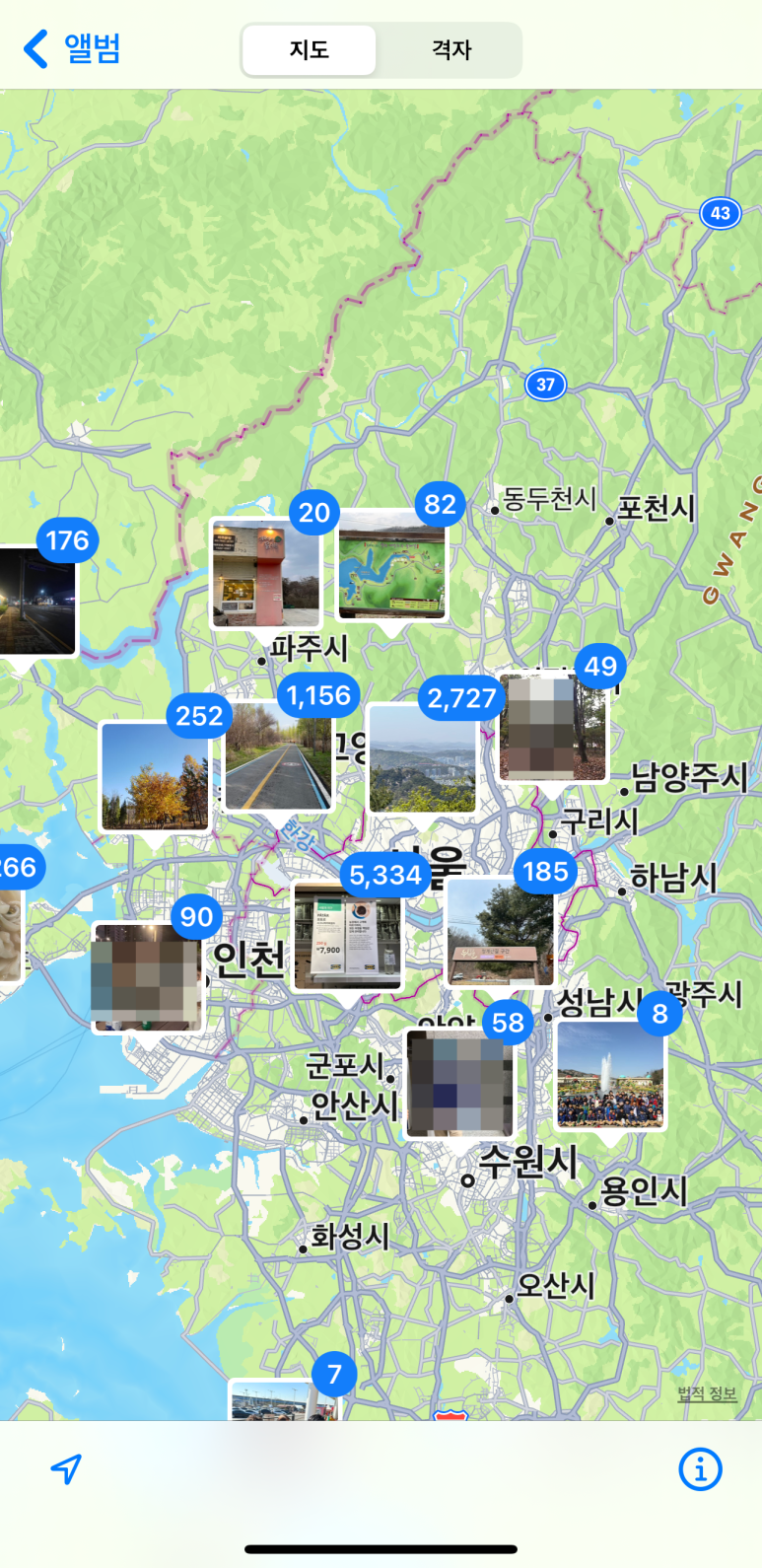Image resolution: width=762 pixels, height=1568 pixels.
Task: Open the map info button
Action: (x=700, y=1469)
